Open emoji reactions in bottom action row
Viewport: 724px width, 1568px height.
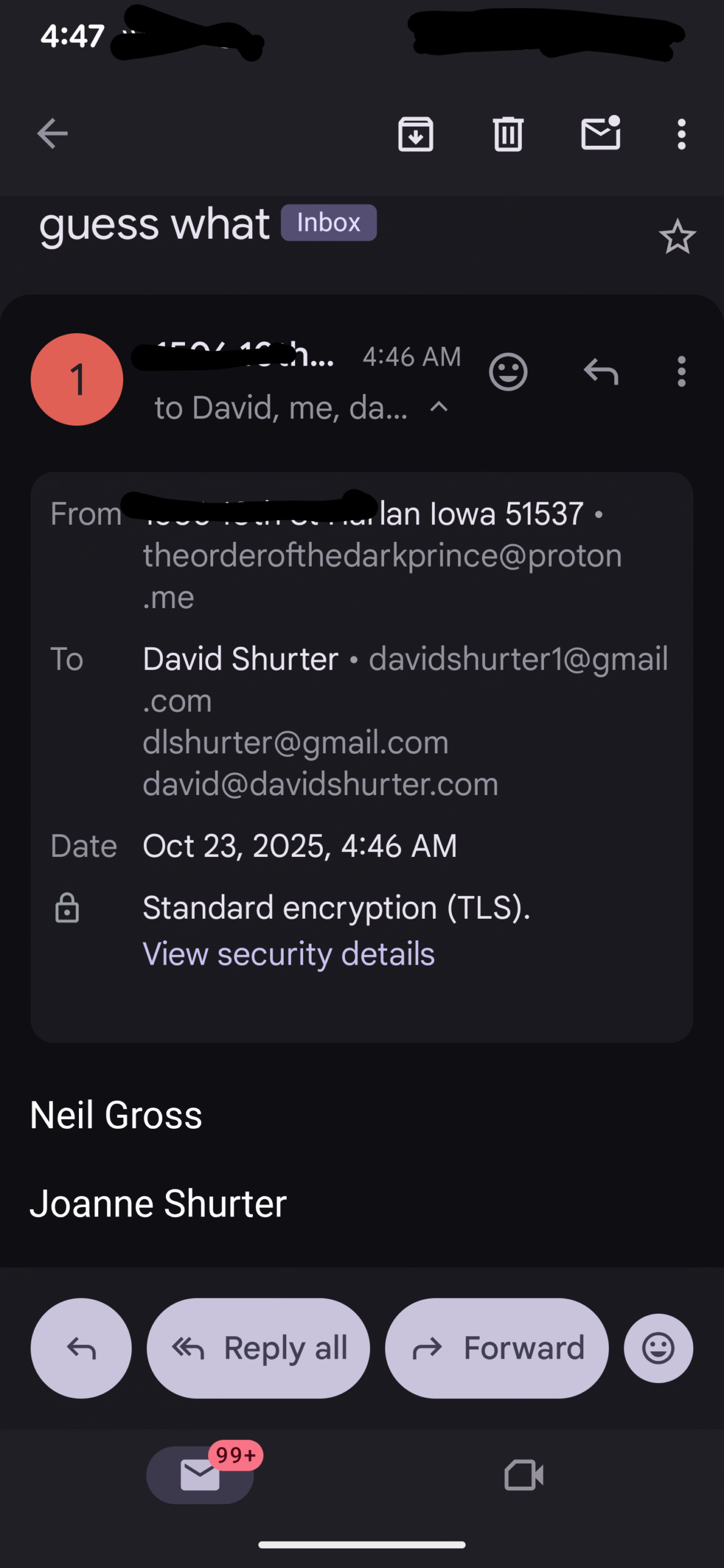[x=658, y=1348]
